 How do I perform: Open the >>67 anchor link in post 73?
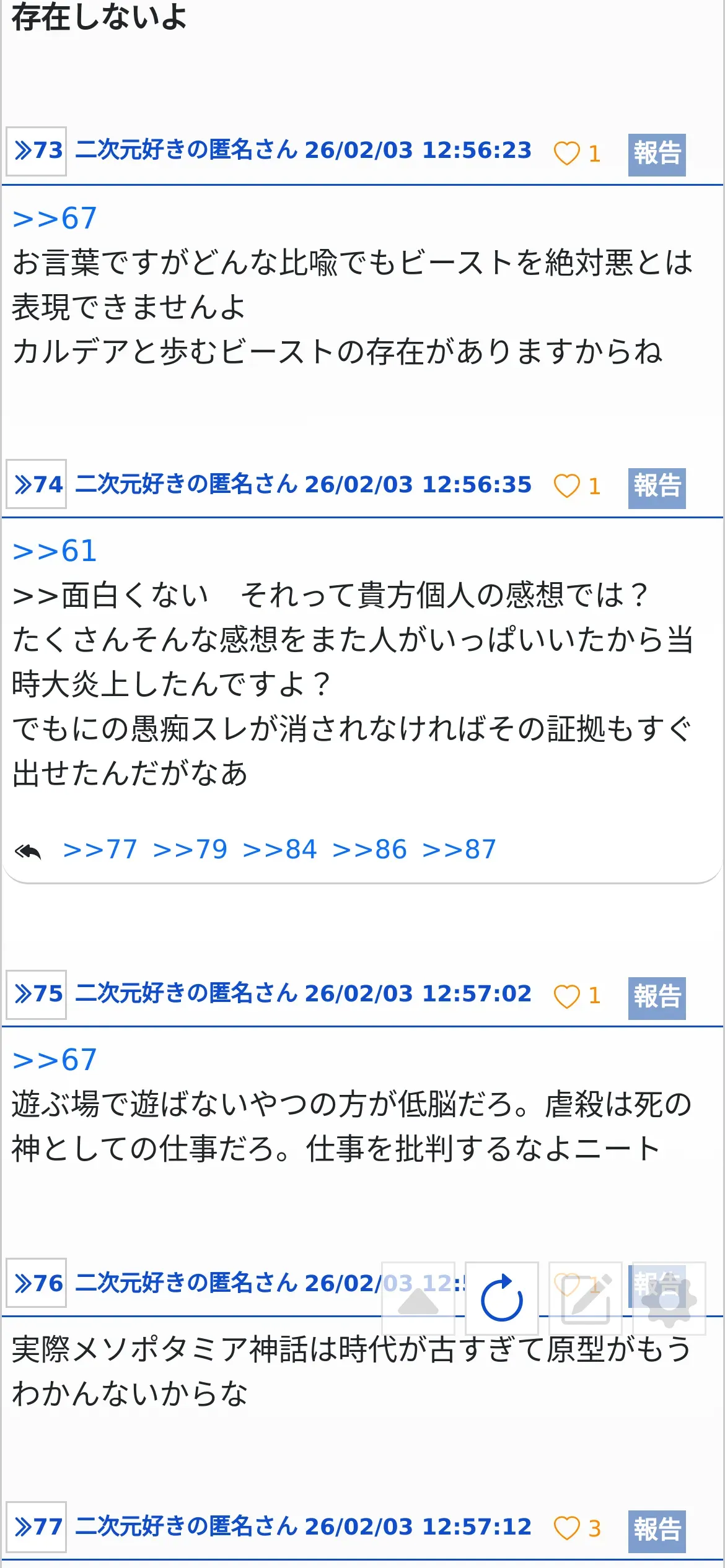click(x=55, y=219)
